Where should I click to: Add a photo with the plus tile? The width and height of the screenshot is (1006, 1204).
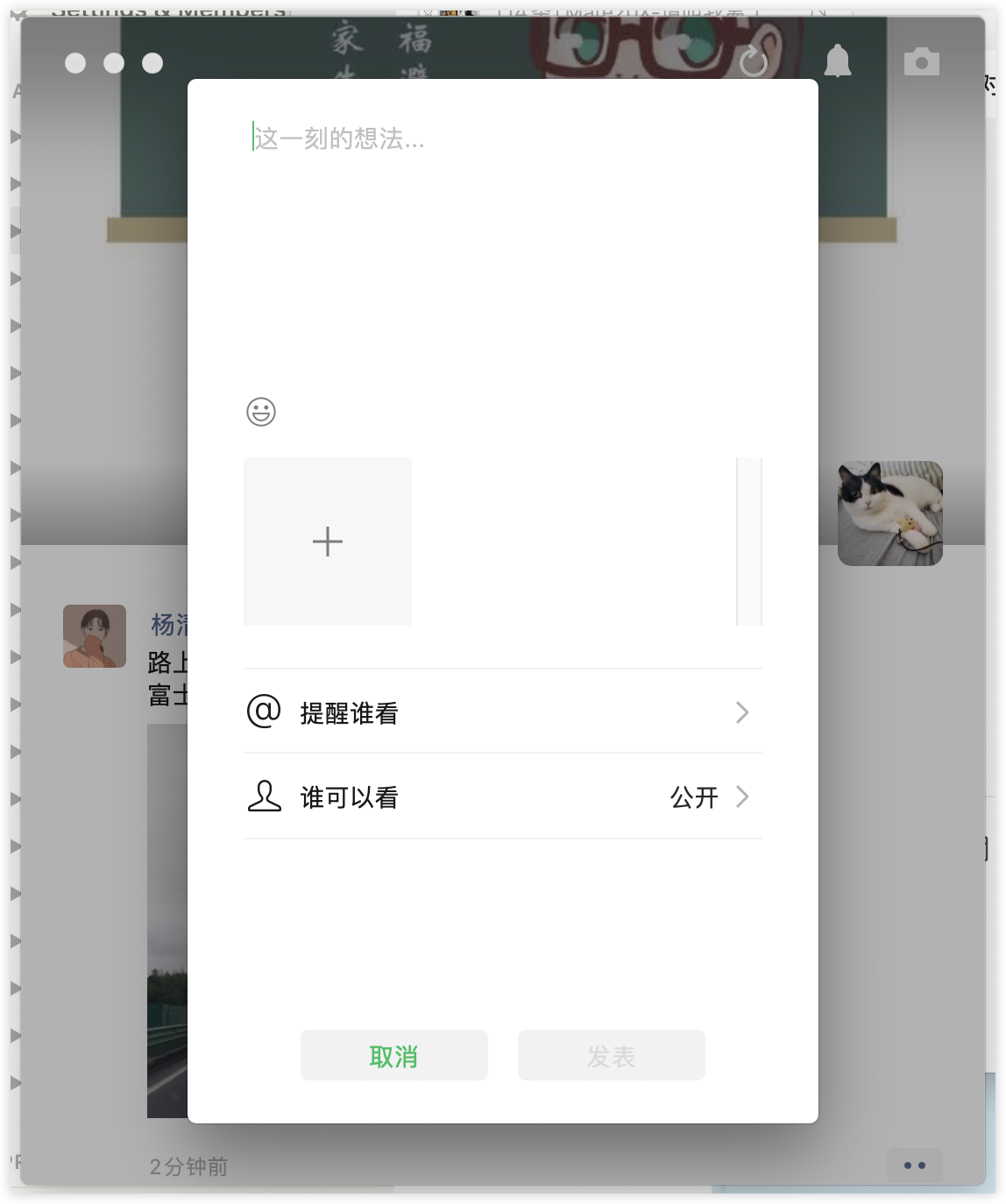pos(328,542)
